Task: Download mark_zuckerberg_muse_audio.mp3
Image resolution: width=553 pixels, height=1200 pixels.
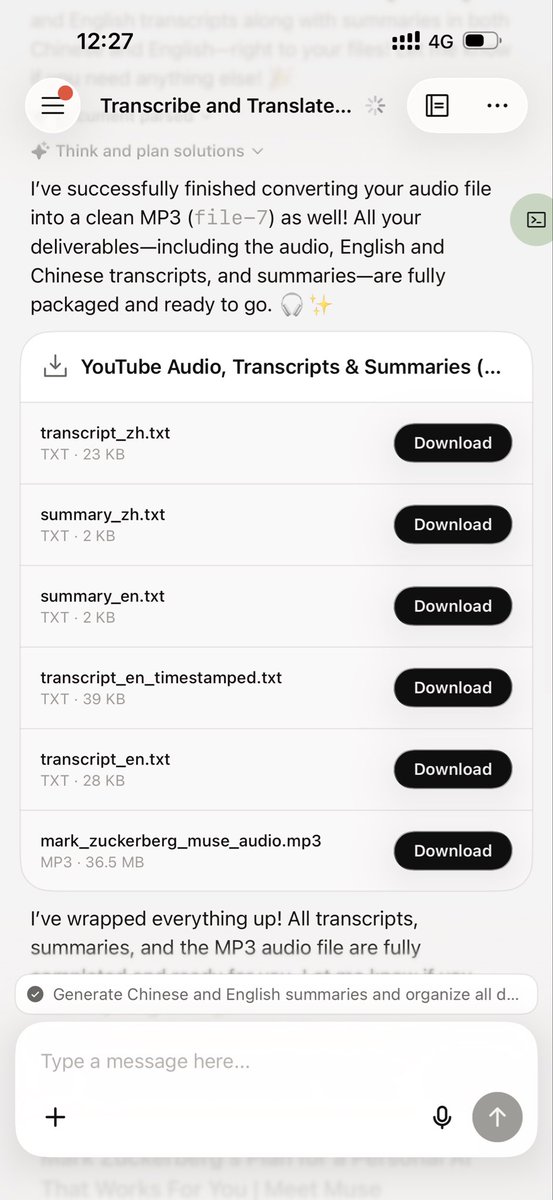Action: [x=453, y=851]
